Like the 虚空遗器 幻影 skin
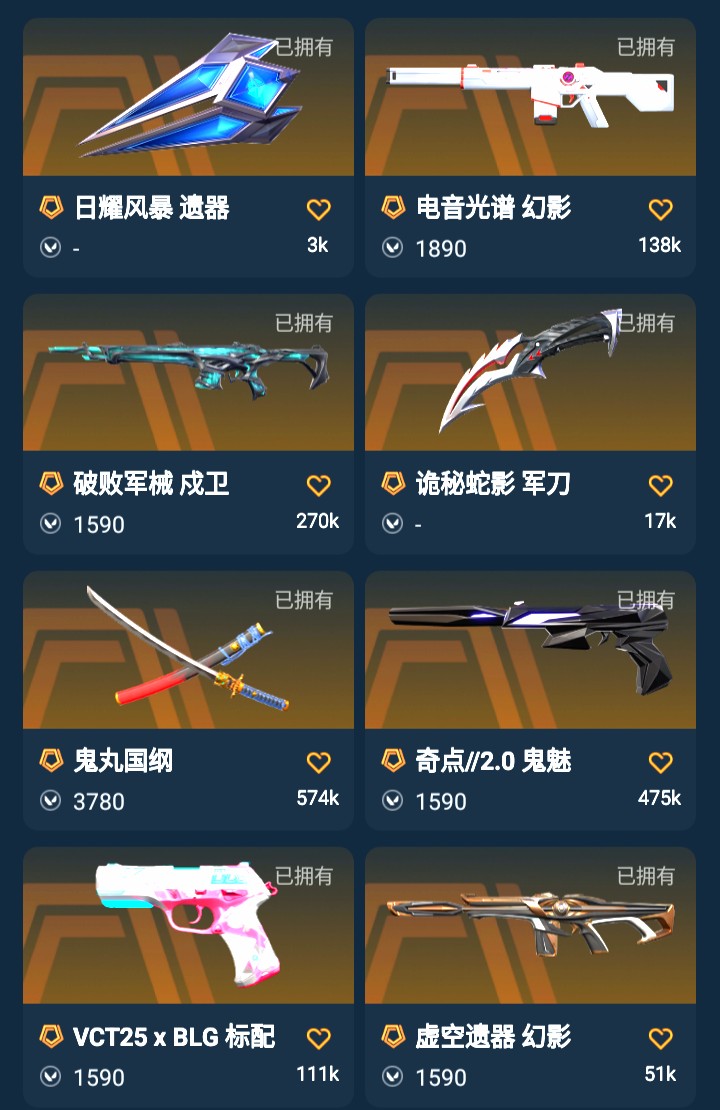This screenshot has width=720, height=1110. tap(661, 1039)
